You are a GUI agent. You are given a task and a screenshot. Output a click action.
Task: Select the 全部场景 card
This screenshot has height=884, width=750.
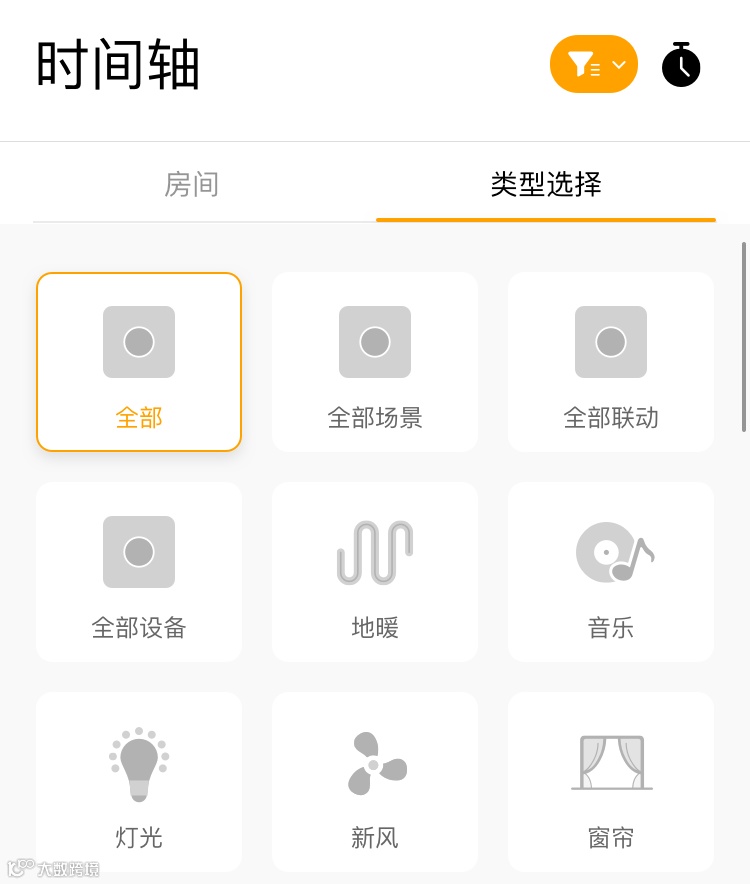(375, 362)
